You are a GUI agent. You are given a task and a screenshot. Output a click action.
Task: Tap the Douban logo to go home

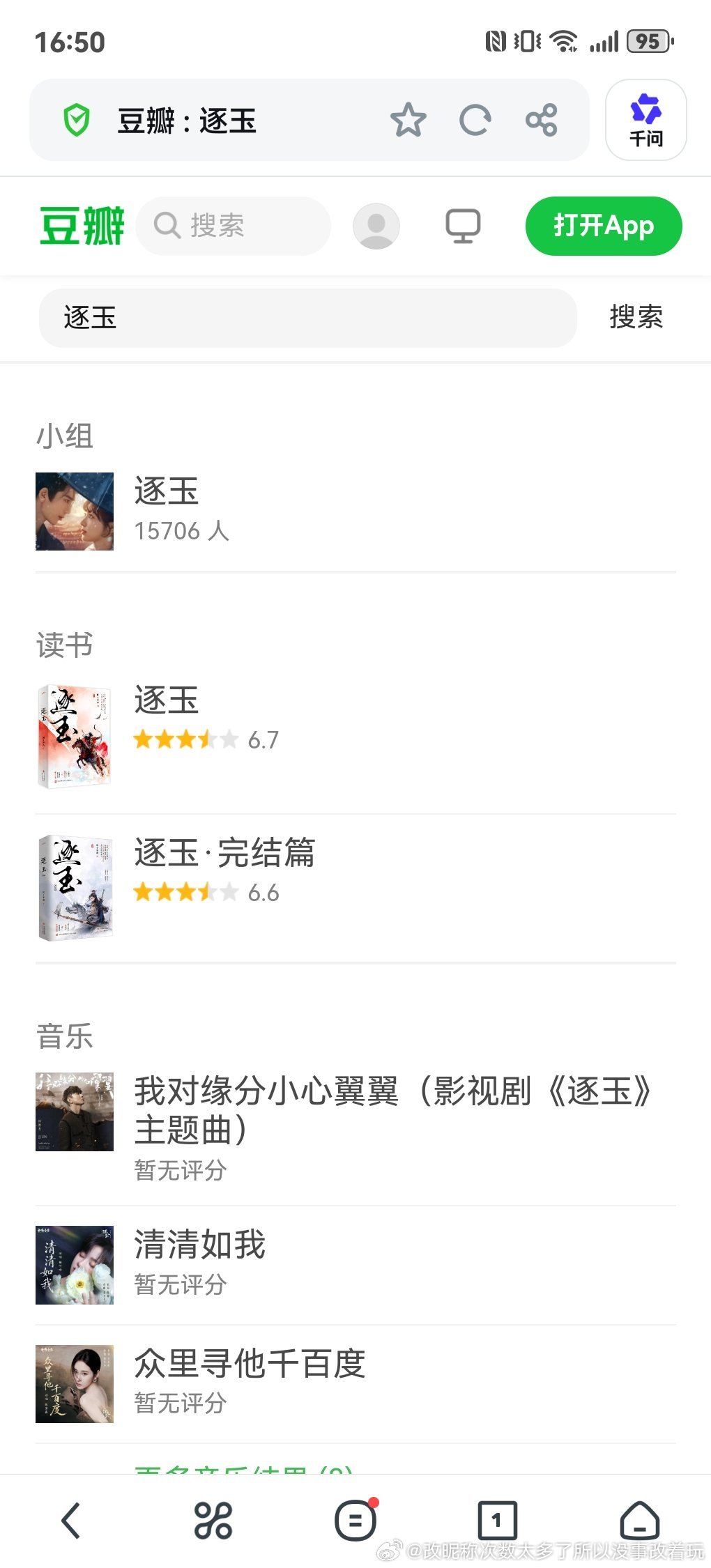82,225
